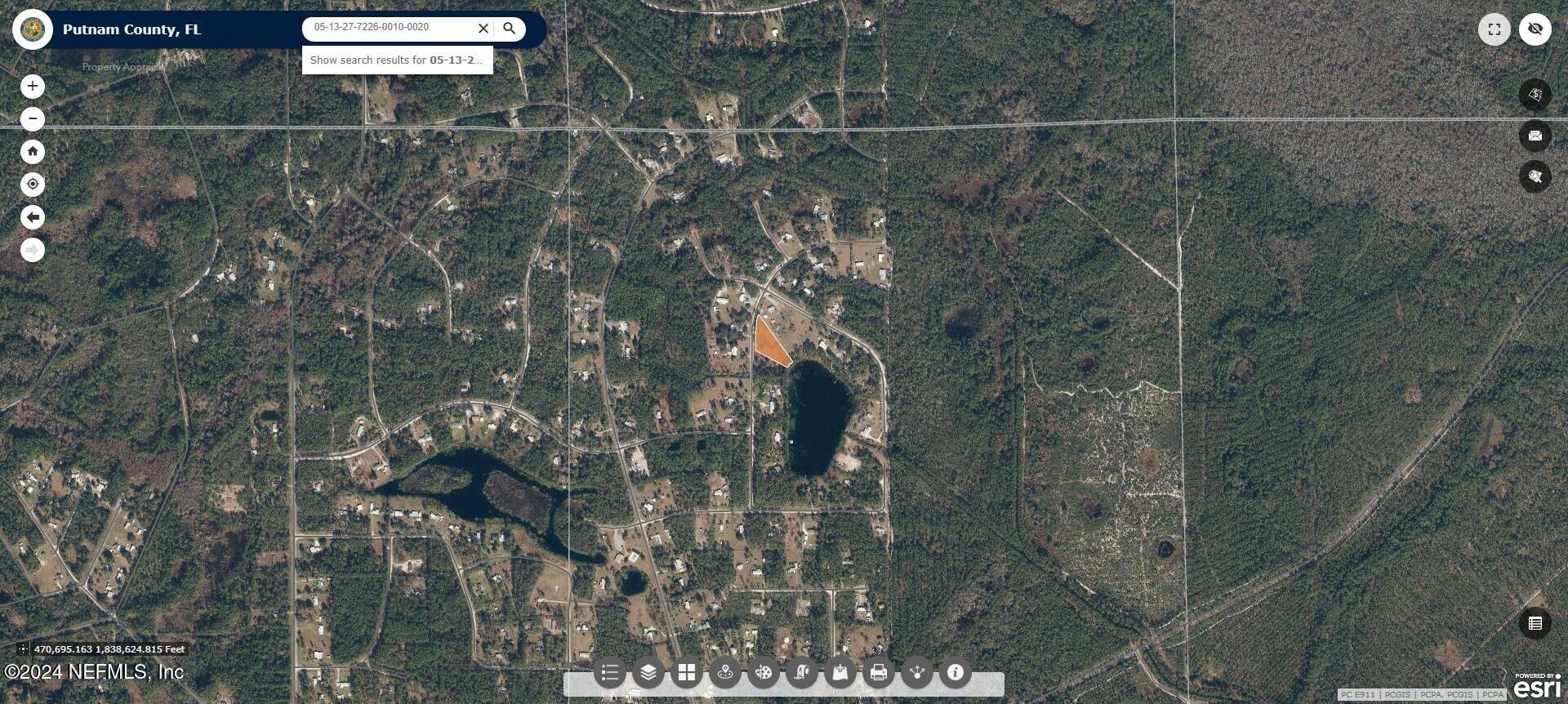This screenshot has width=1568, height=704.
Task: Return to the default map extent
Action: [x=33, y=152]
